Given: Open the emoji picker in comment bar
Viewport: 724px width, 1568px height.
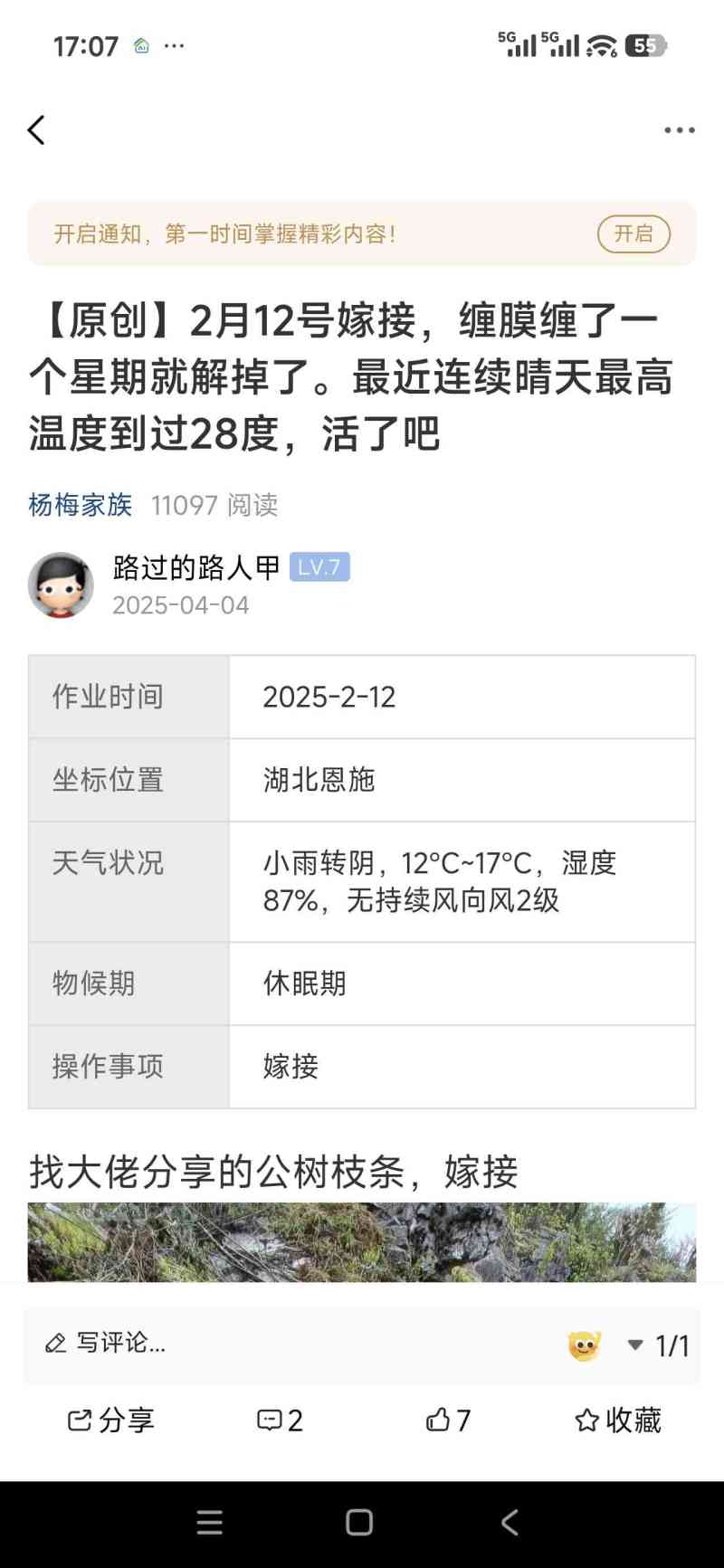Looking at the screenshot, I should (x=584, y=1345).
